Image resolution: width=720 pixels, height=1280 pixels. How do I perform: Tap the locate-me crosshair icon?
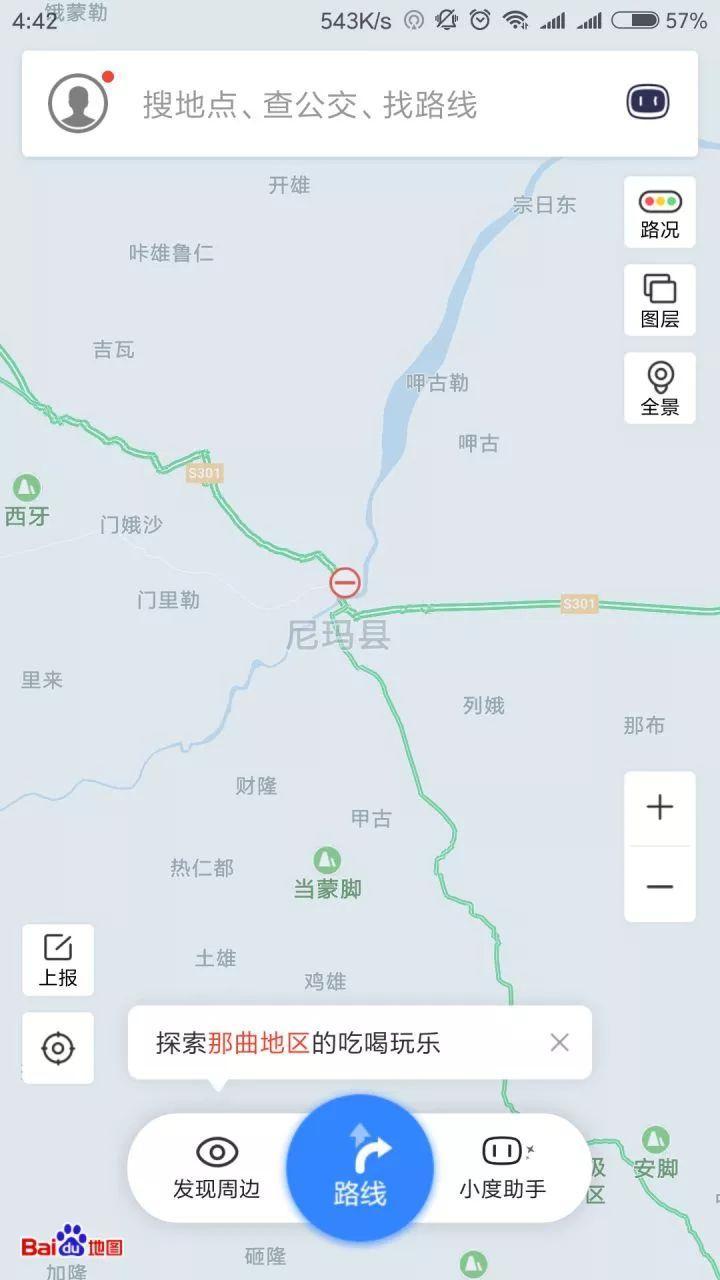(57, 1047)
